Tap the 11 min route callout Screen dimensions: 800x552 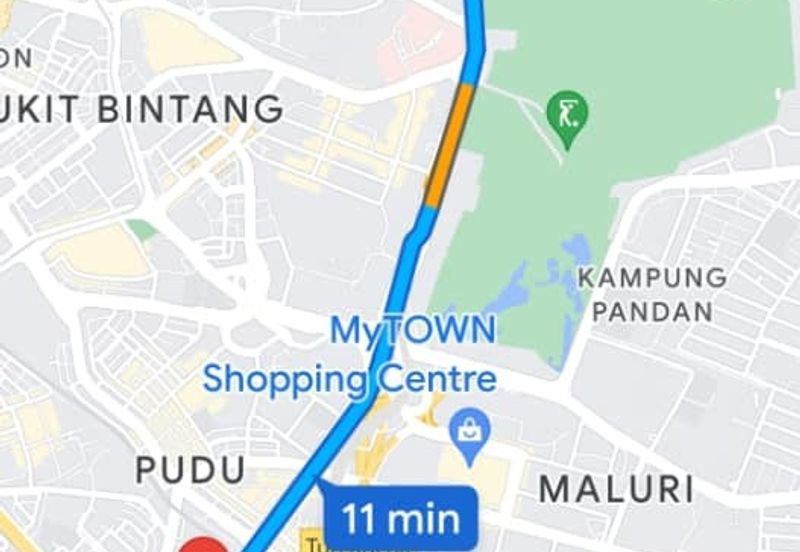(x=401, y=519)
